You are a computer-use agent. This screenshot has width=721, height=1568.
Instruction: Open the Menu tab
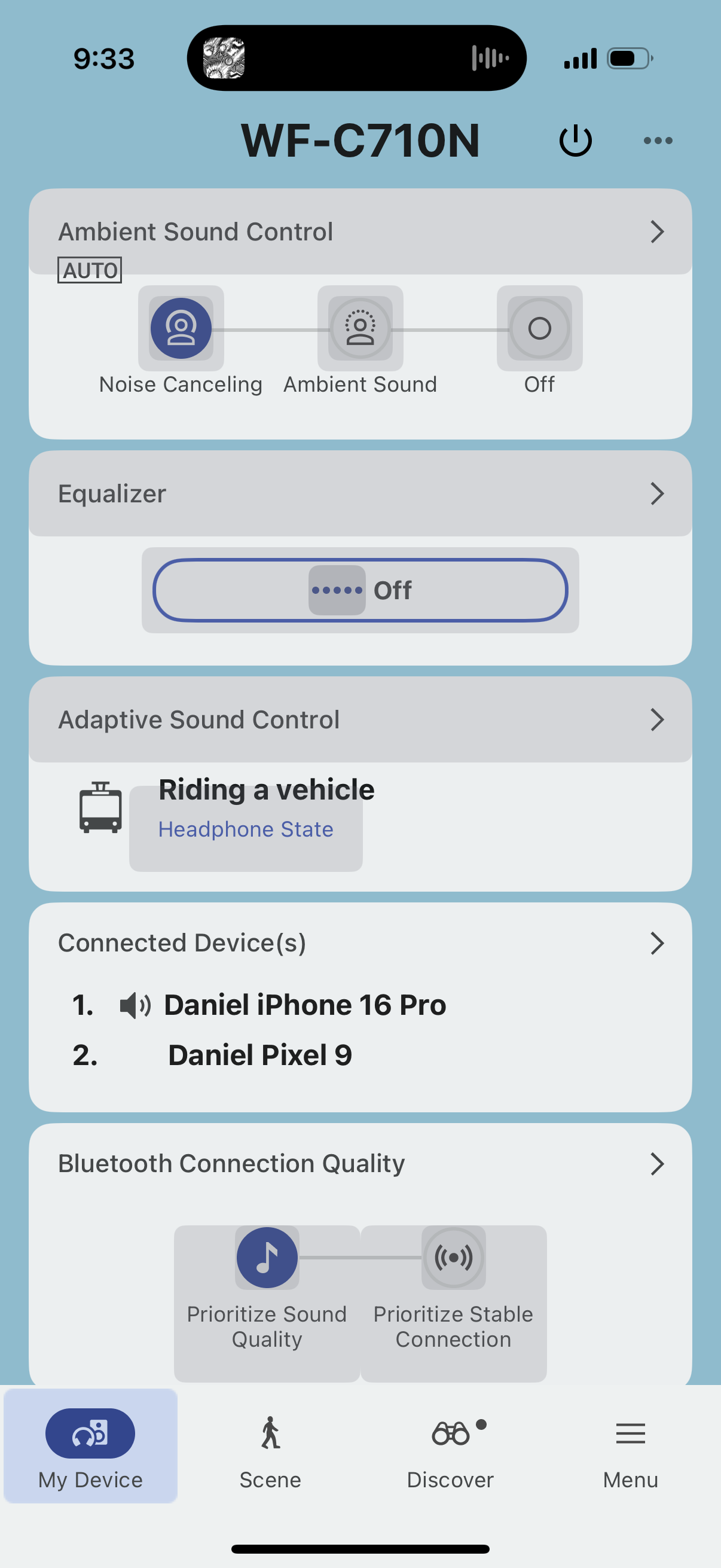[631, 1452]
